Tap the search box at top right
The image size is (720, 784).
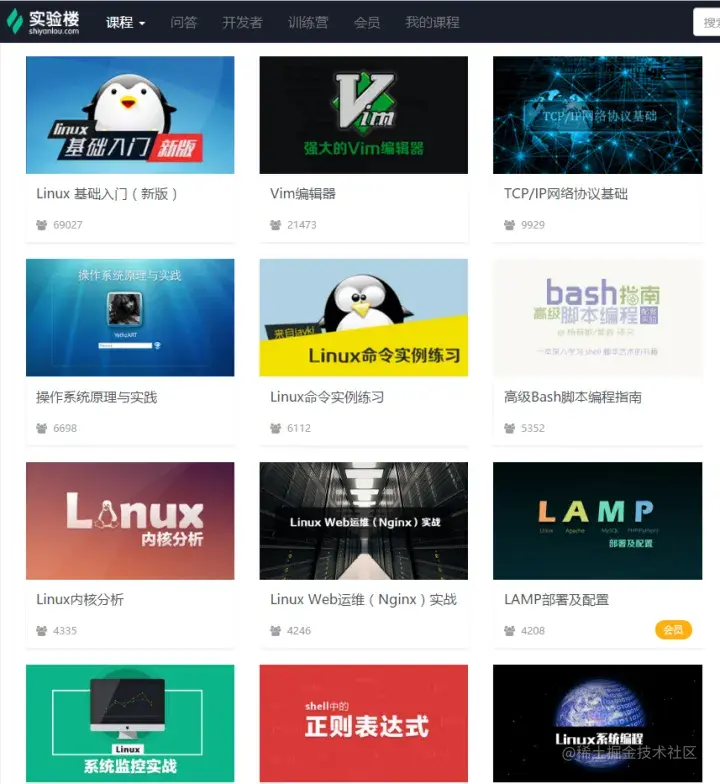tap(707, 22)
